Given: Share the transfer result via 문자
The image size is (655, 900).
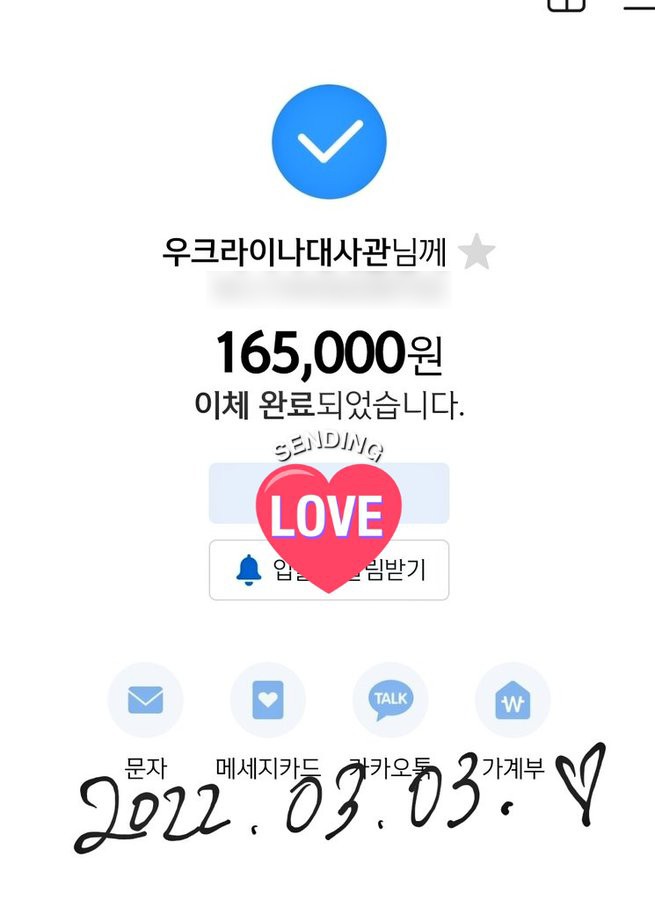Looking at the screenshot, I should tap(145, 700).
